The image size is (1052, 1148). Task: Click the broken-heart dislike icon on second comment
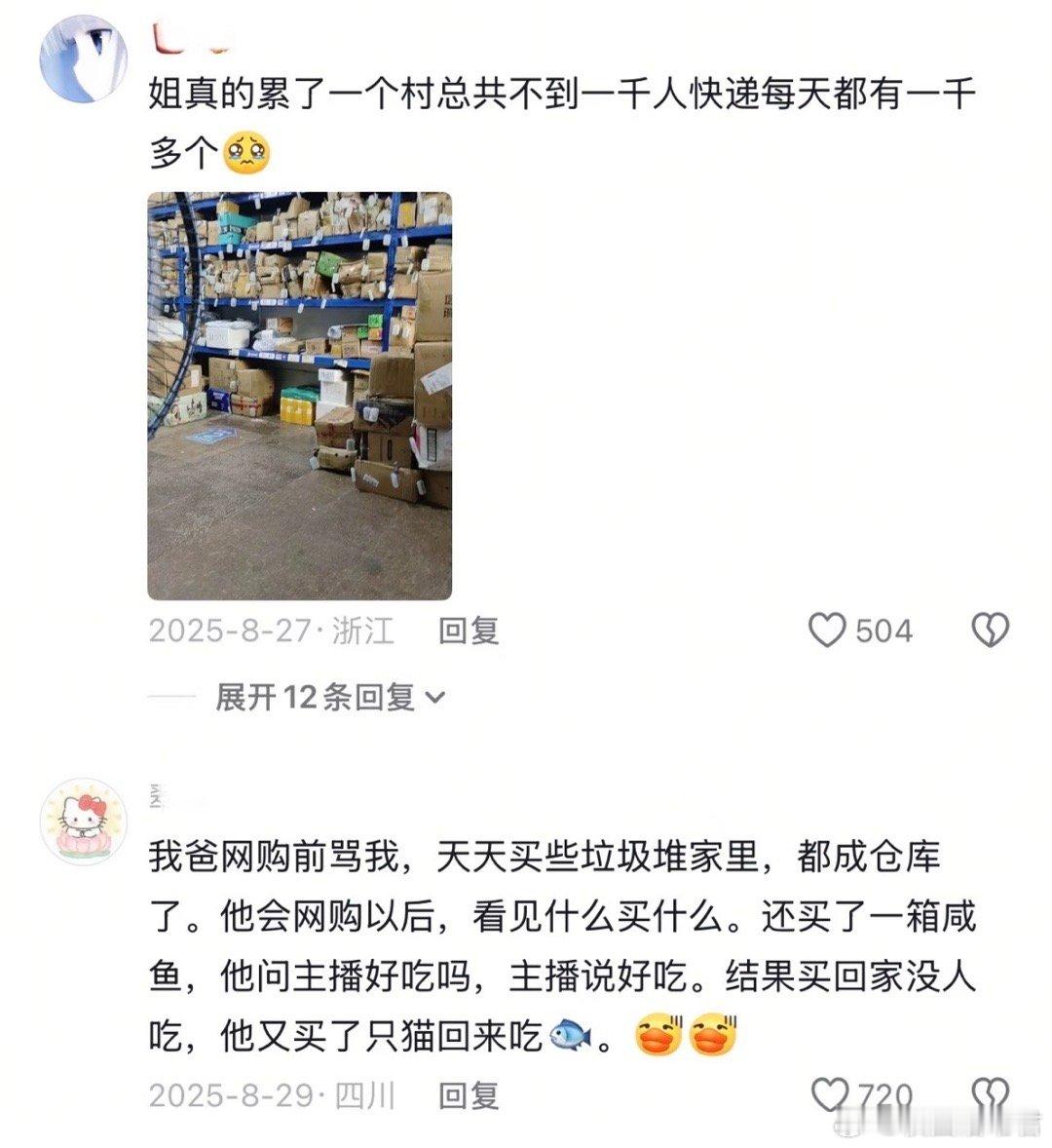pyautogui.click(x=992, y=1095)
